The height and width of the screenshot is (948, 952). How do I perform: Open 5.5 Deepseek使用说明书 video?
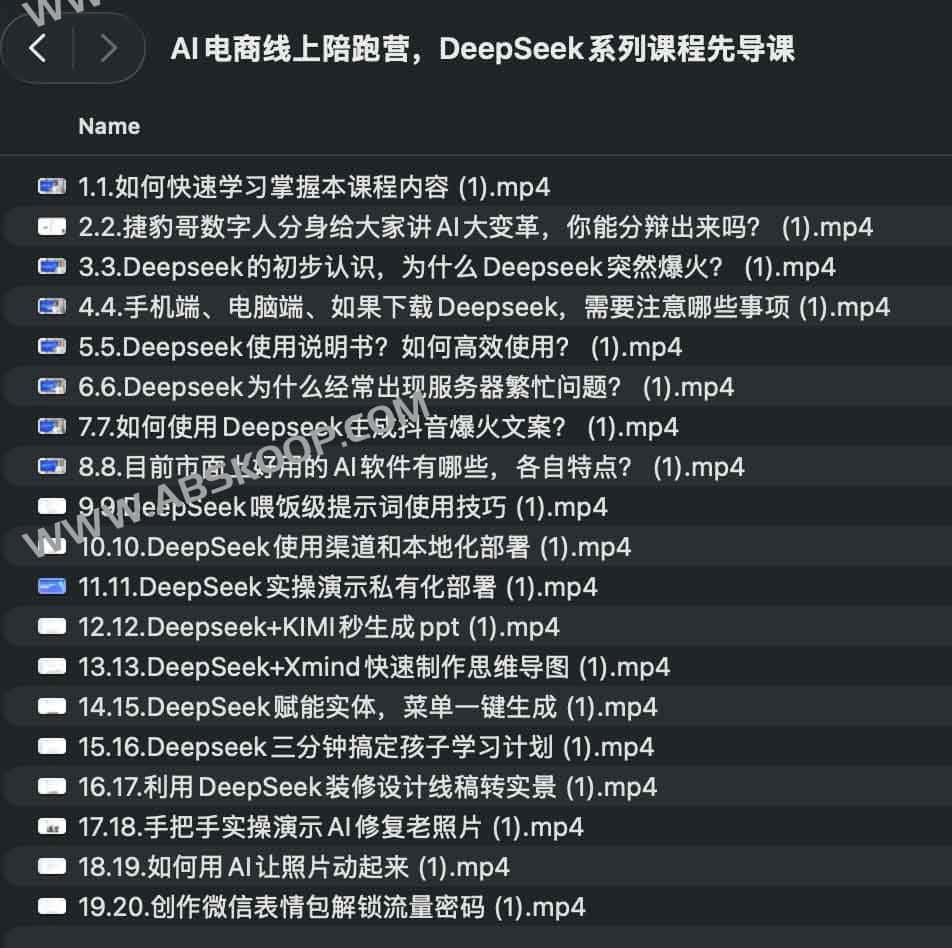380,347
